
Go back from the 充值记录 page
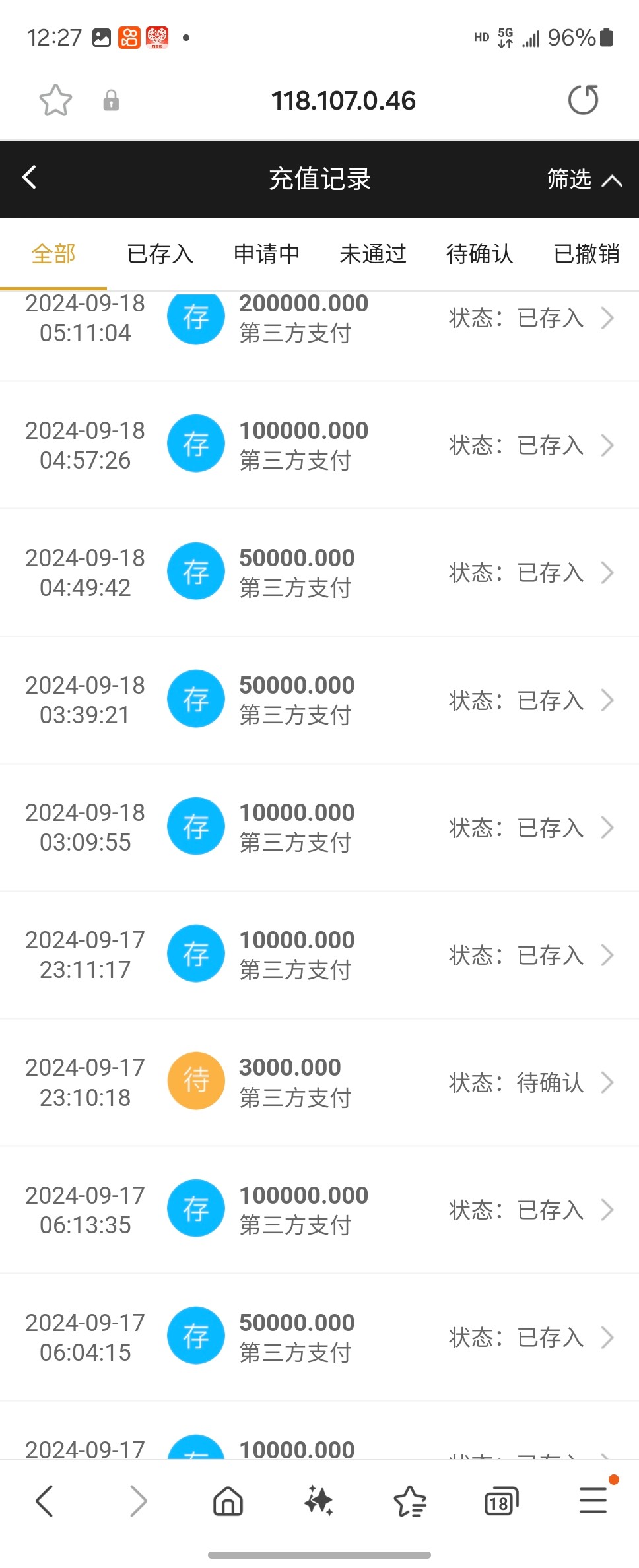(x=30, y=178)
